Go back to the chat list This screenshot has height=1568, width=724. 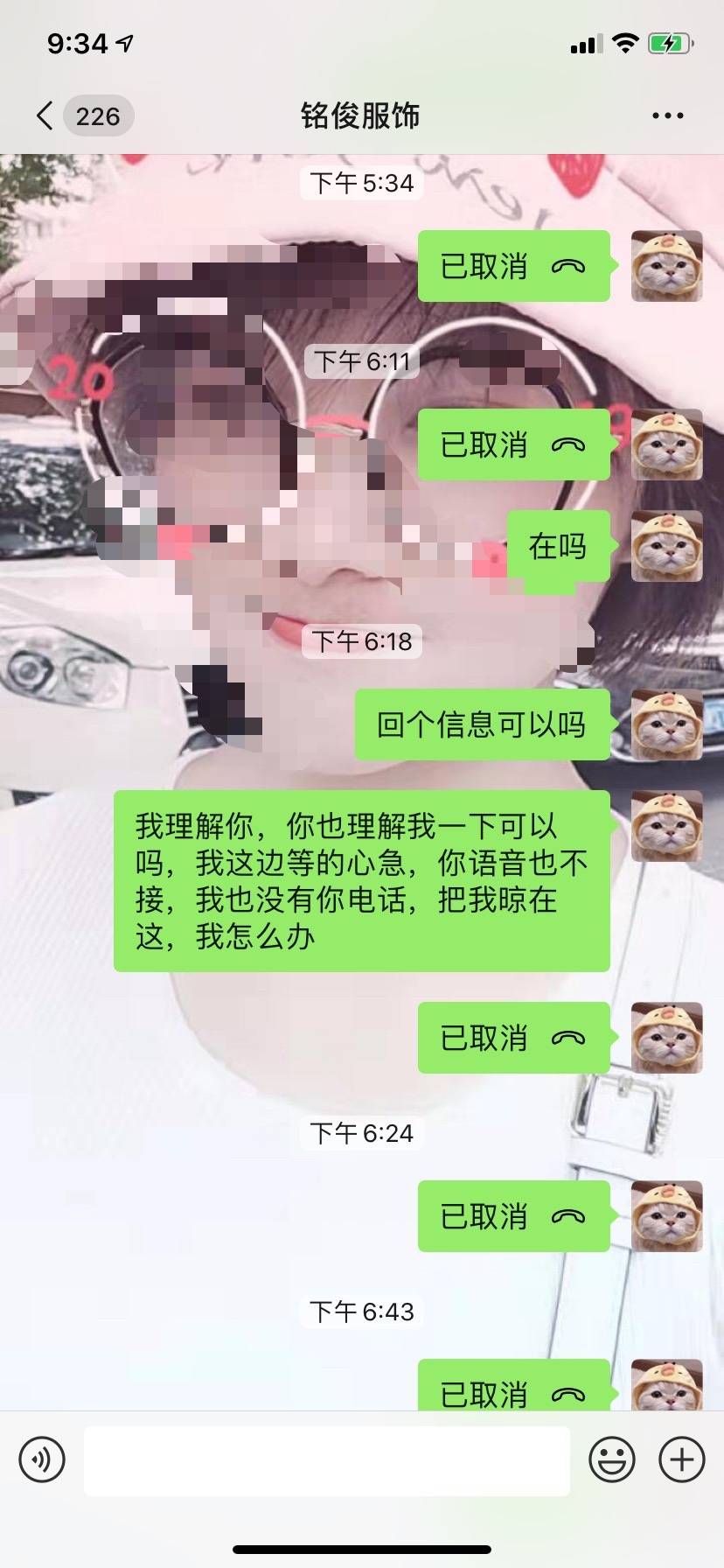tap(45, 115)
